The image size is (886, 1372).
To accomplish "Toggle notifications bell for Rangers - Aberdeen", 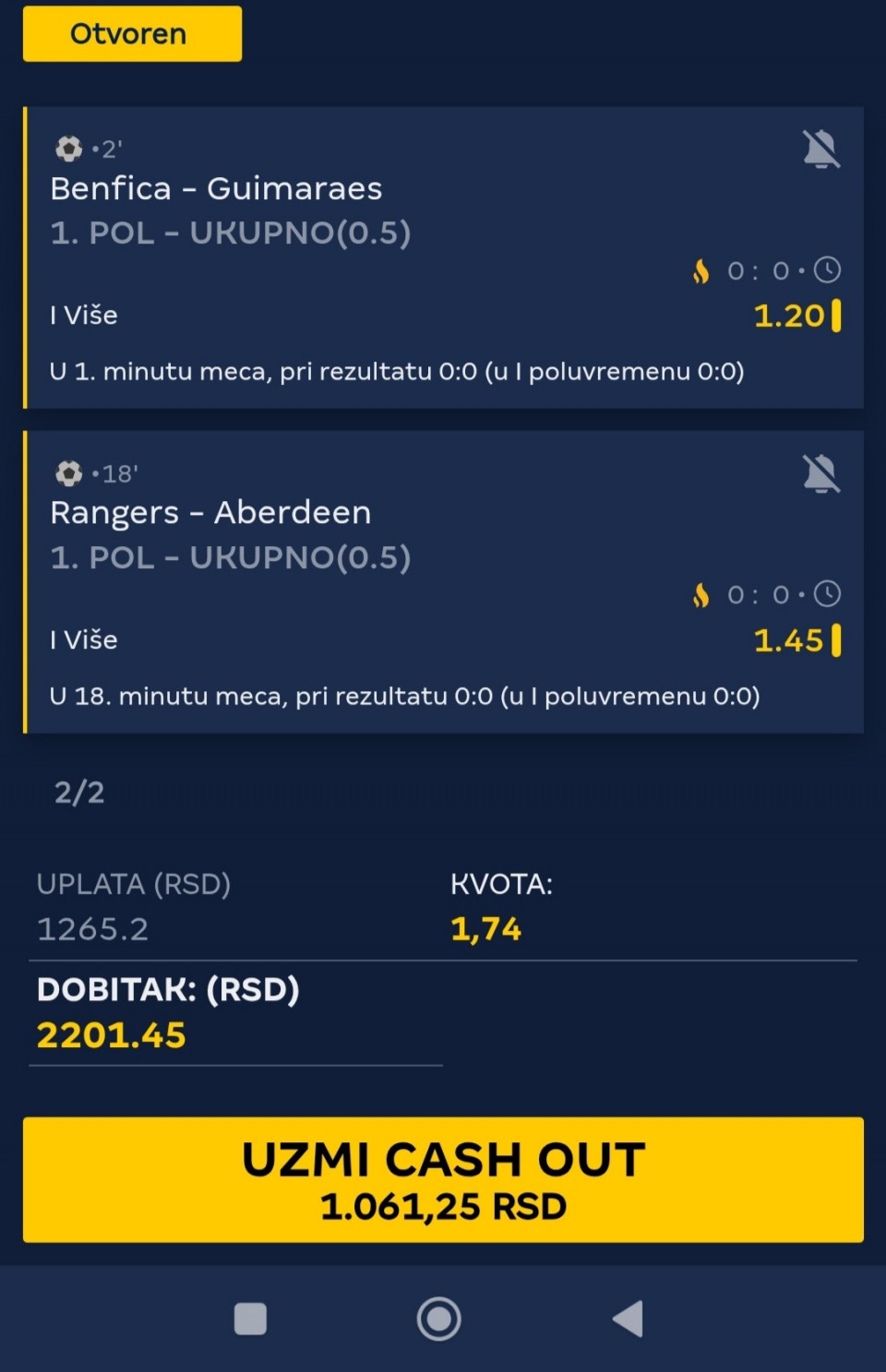I will [820, 474].
